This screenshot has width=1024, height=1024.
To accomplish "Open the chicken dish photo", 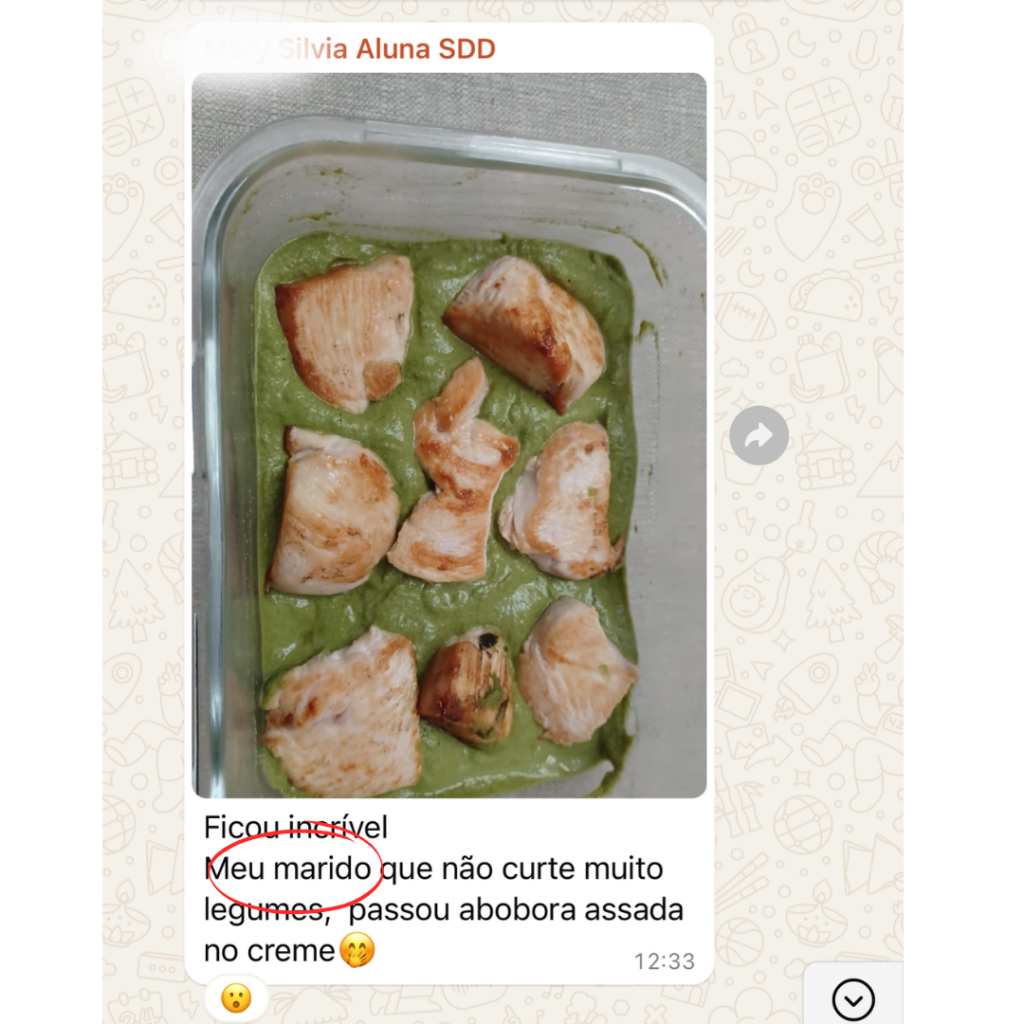I will tap(448, 436).
